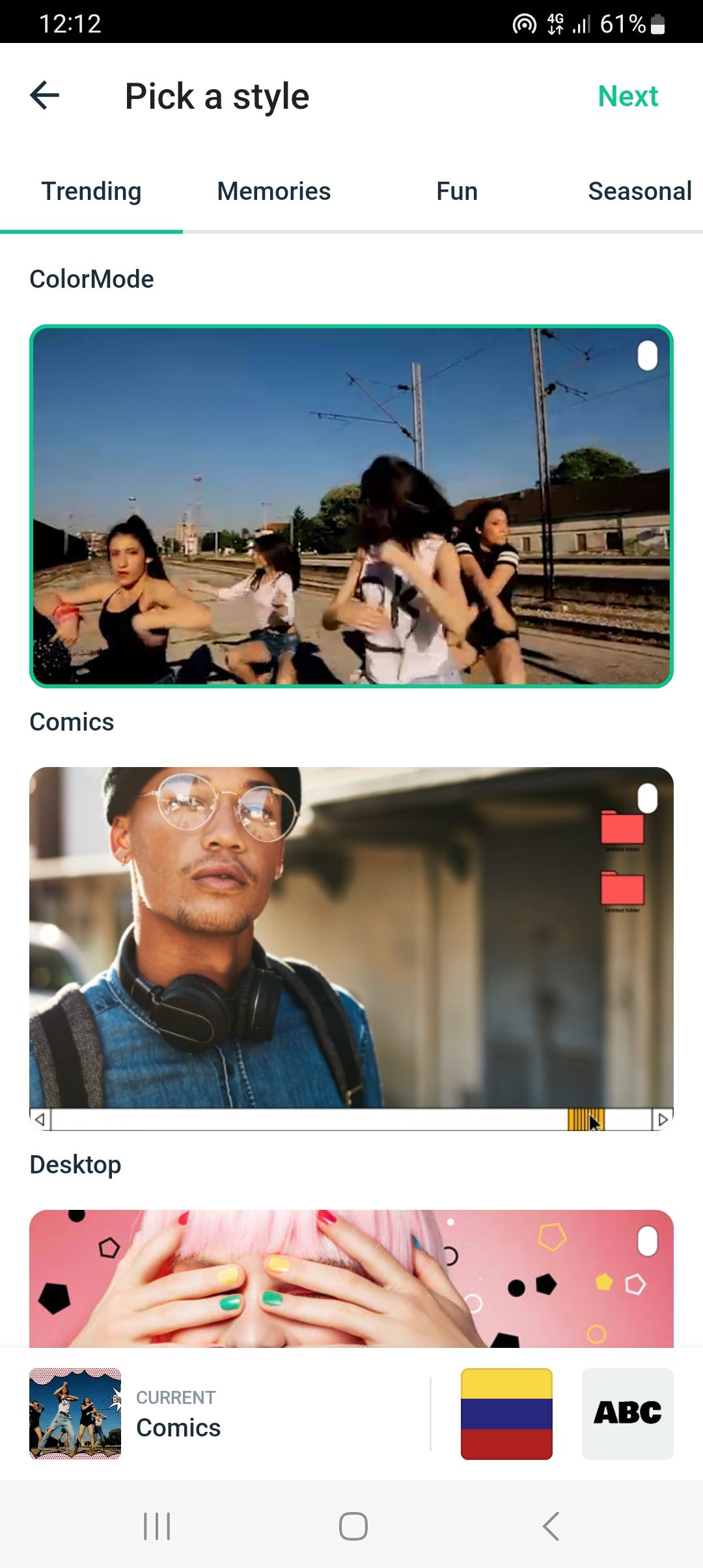Switch to the Memories tab
The height and width of the screenshot is (1568, 703).
[x=274, y=191]
